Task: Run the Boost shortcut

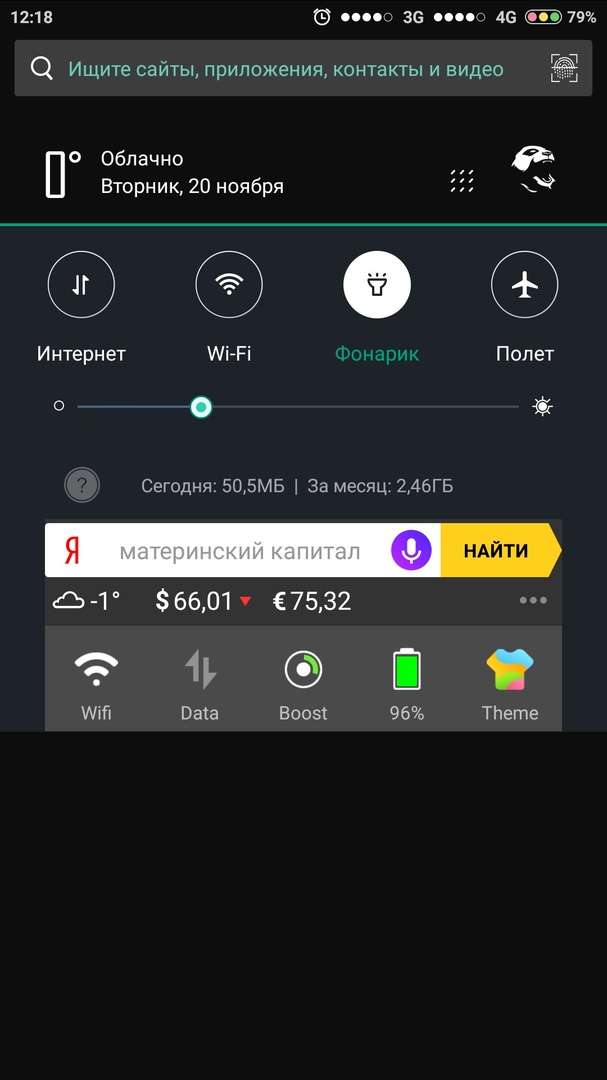Action: (x=303, y=683)
